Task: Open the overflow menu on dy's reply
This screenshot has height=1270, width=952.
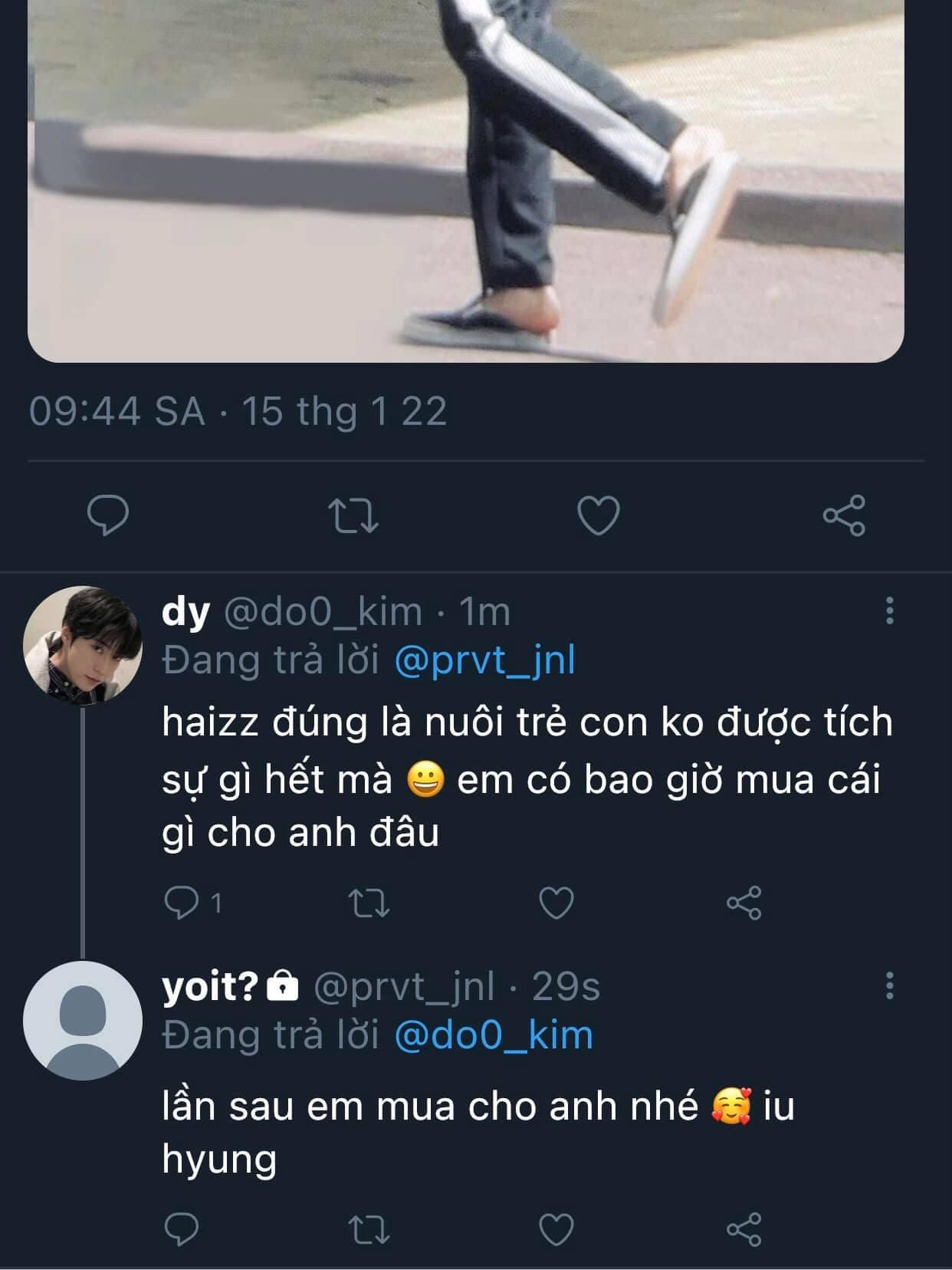Action: [889, 611]
